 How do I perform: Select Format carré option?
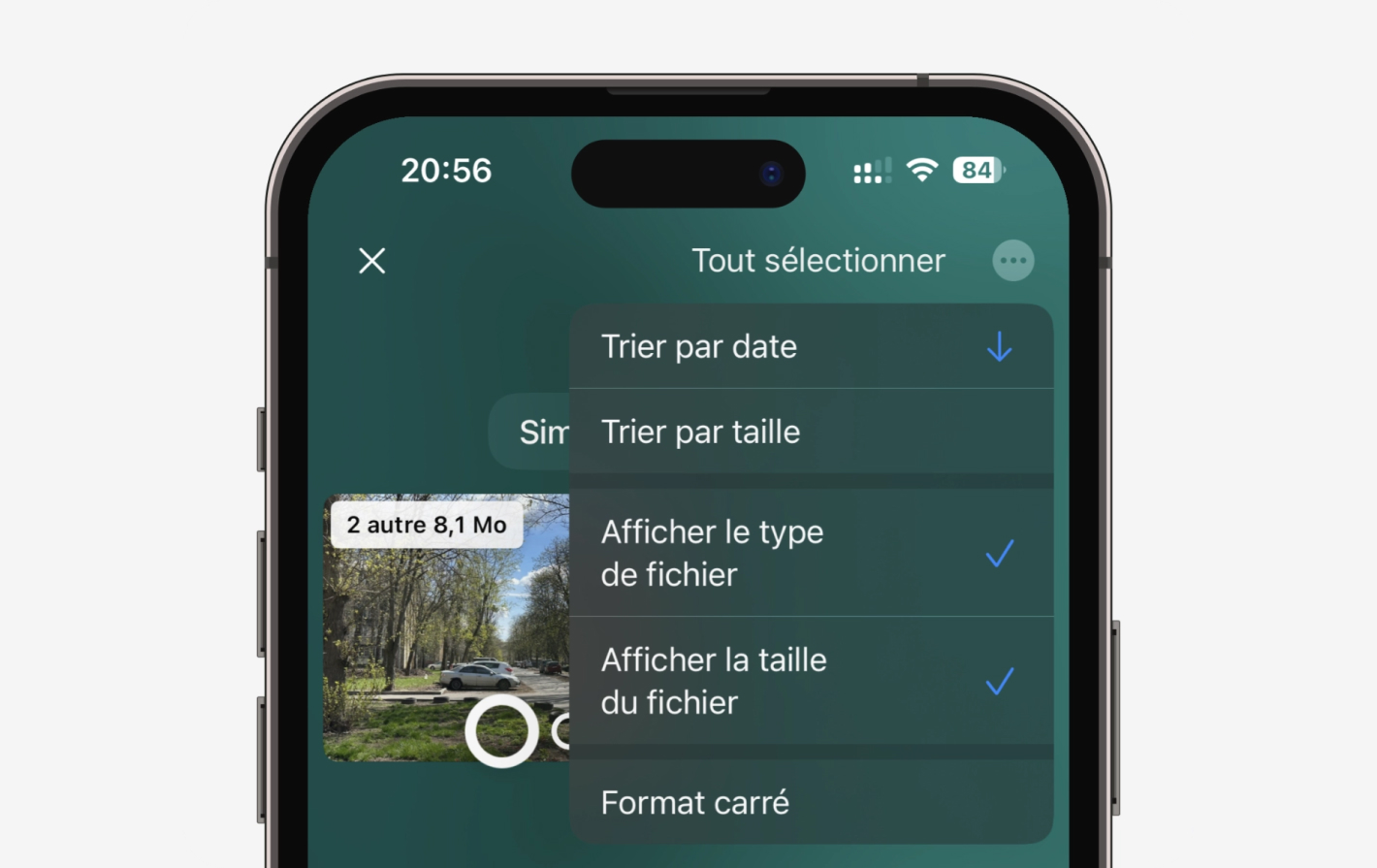click(x=810, y=802)
